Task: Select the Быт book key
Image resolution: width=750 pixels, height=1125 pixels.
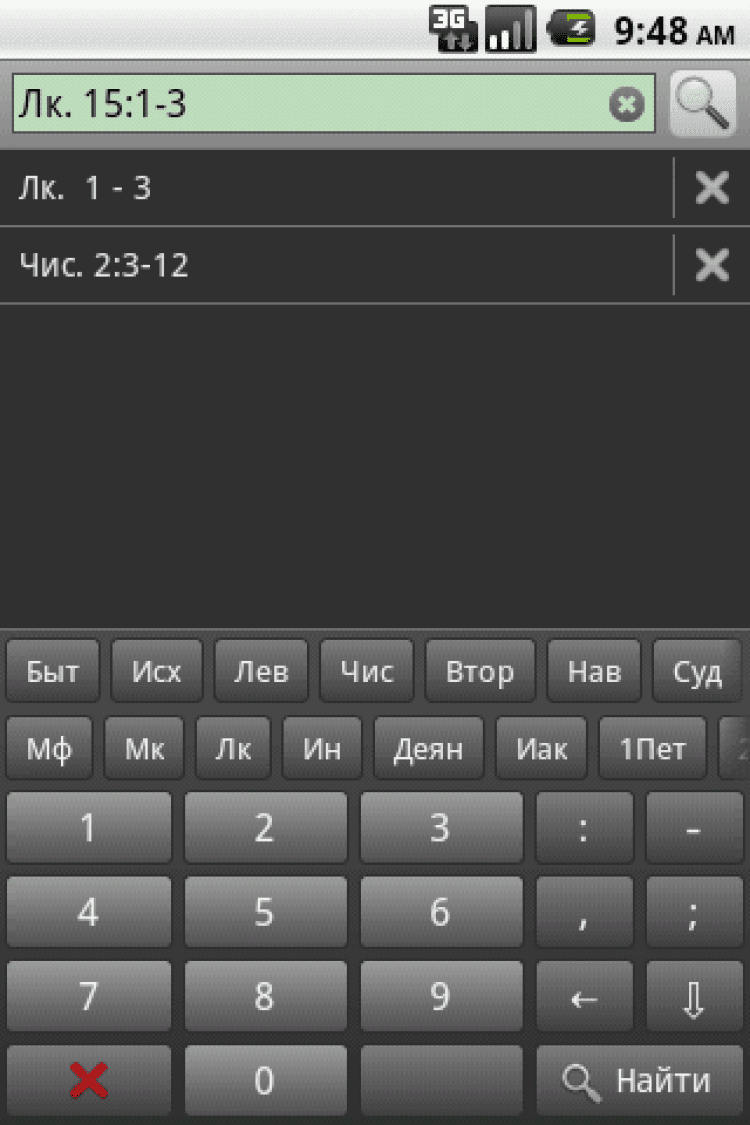Action: click(52, 671)
